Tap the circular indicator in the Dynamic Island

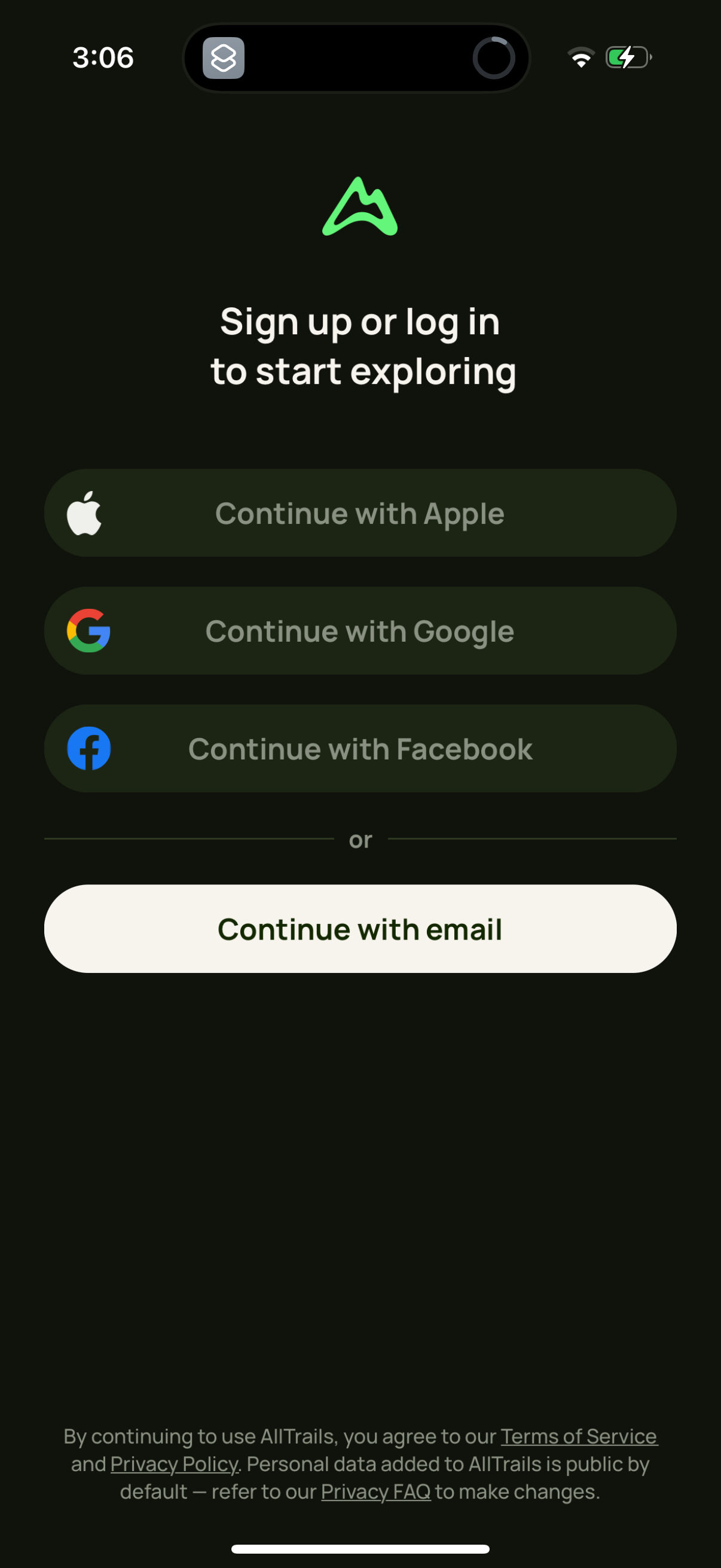(x=494, y=58)
